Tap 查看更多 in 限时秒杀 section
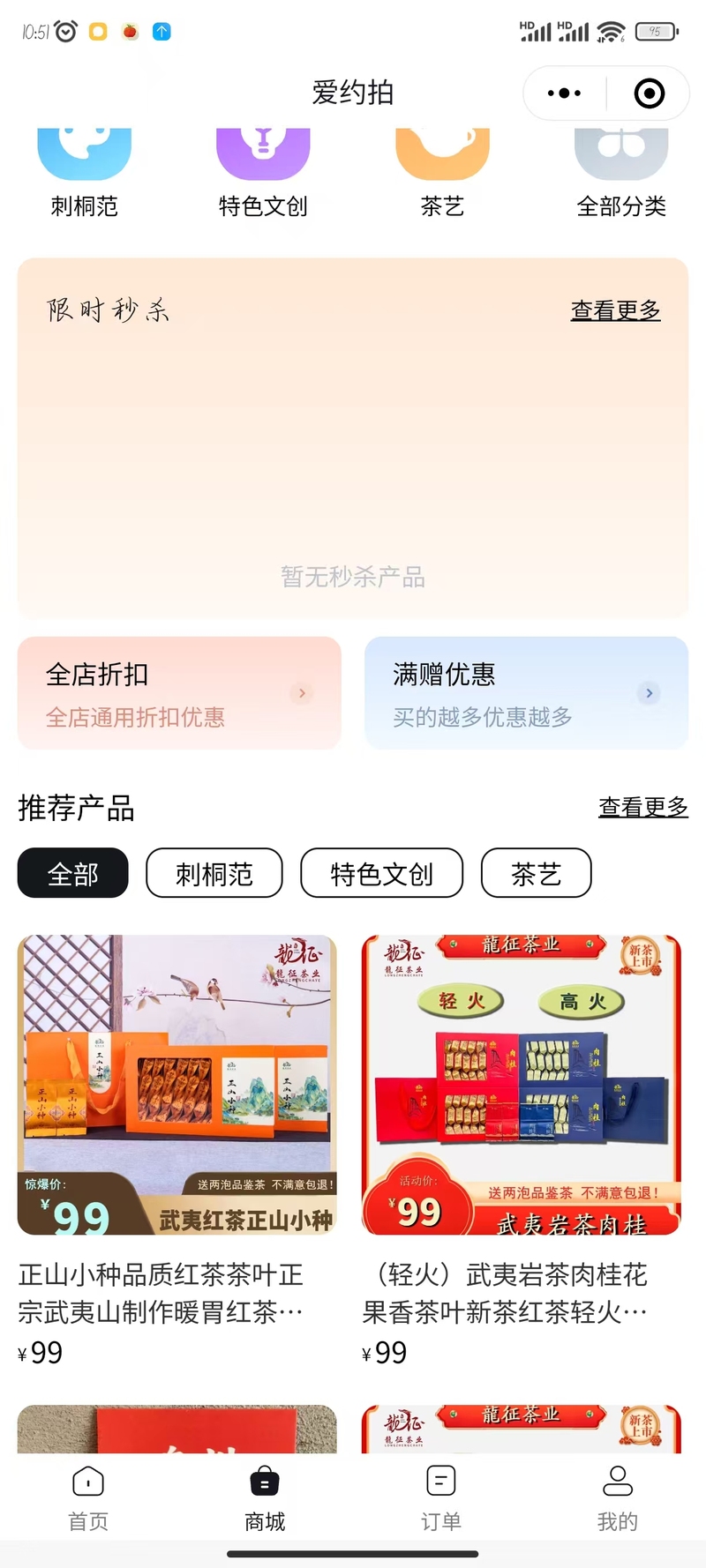Image resolution: width=706 pixels, height=1568 pixels. pyautogui.click(x=615, y=310)
